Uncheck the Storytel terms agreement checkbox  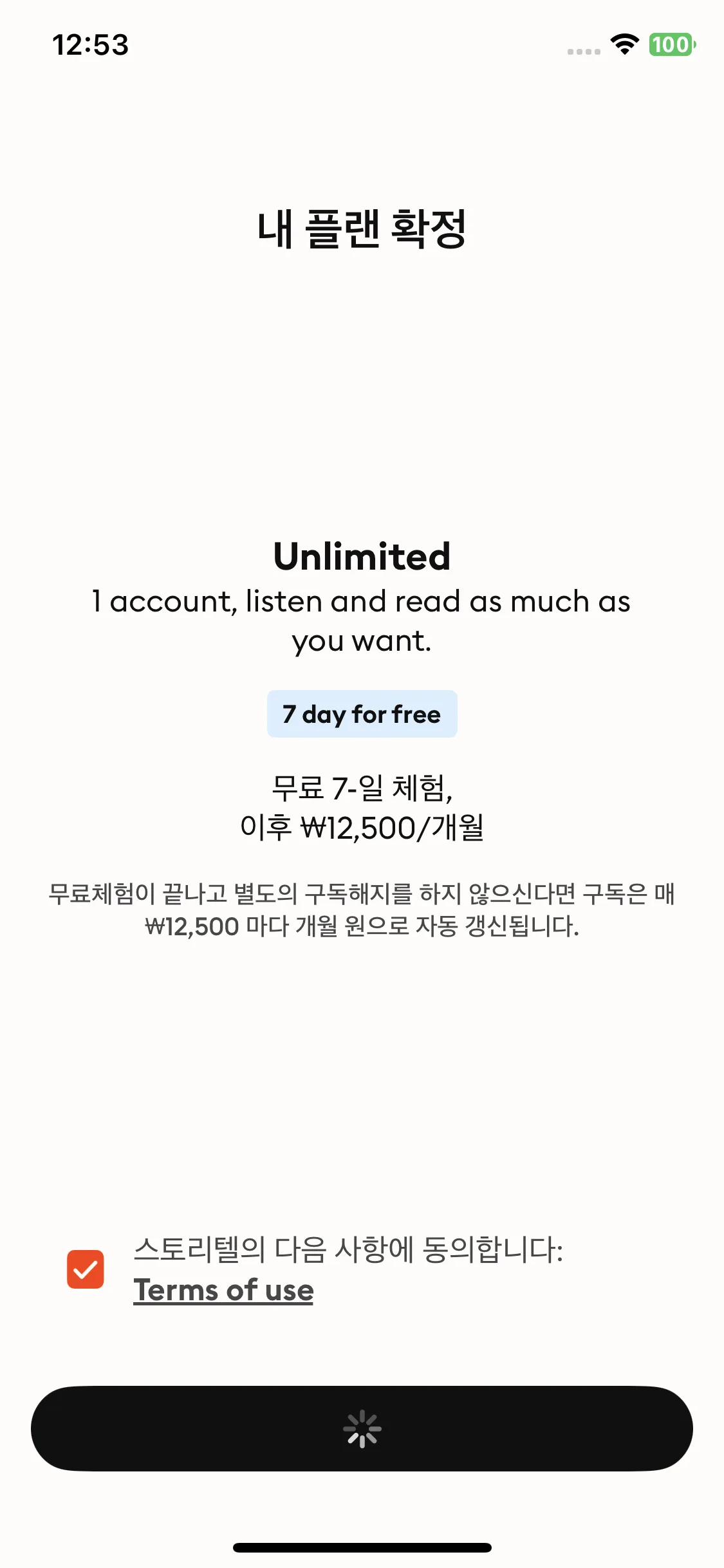86,1269
